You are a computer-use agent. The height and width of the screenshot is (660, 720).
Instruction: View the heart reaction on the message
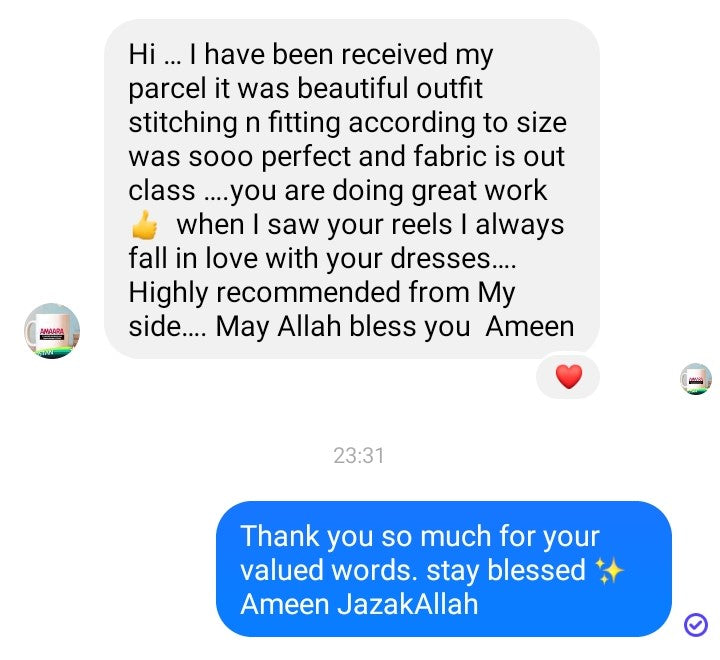[568, 377]
